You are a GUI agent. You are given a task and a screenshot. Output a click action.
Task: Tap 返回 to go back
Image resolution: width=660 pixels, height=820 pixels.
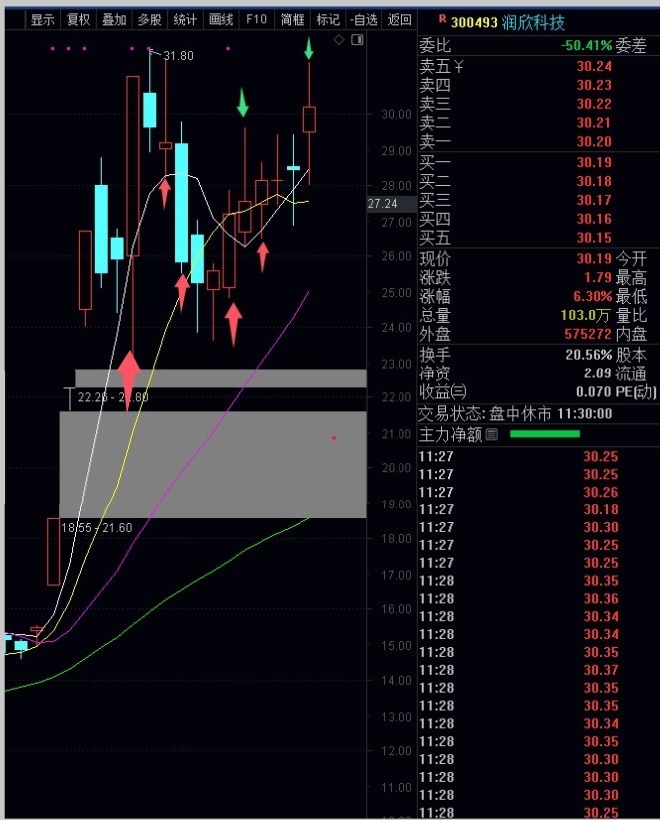[399, 19]
